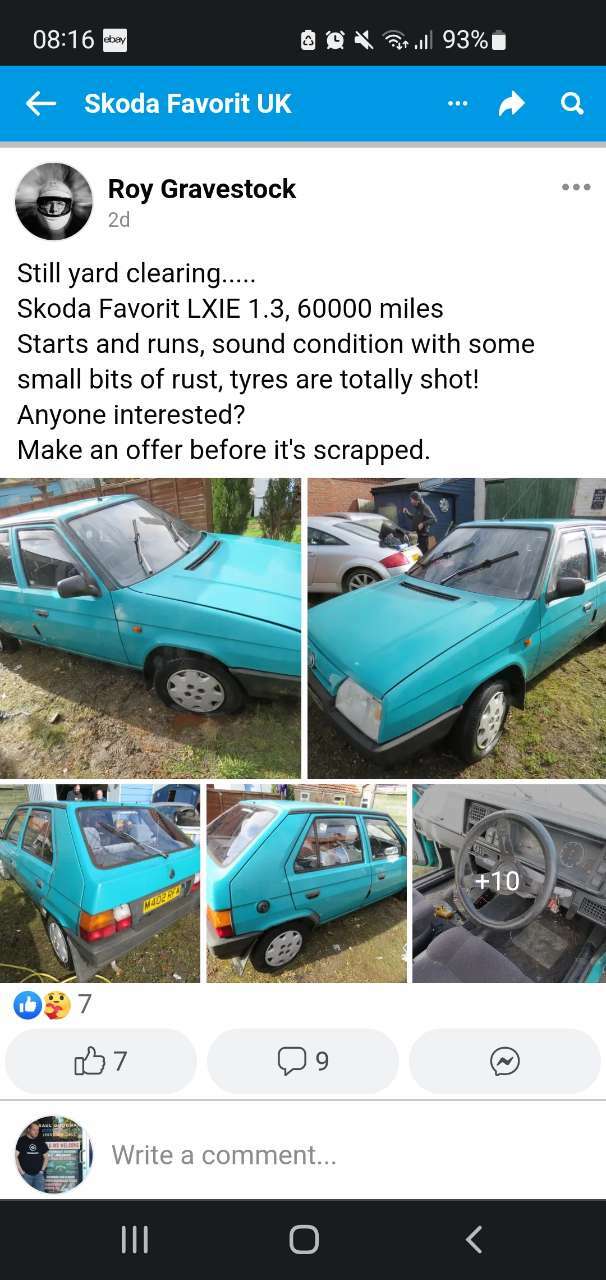The width and height of the screenshot is (606, 1280).
Task: Open the group options three-dot menu
Action: pos(458,103)
